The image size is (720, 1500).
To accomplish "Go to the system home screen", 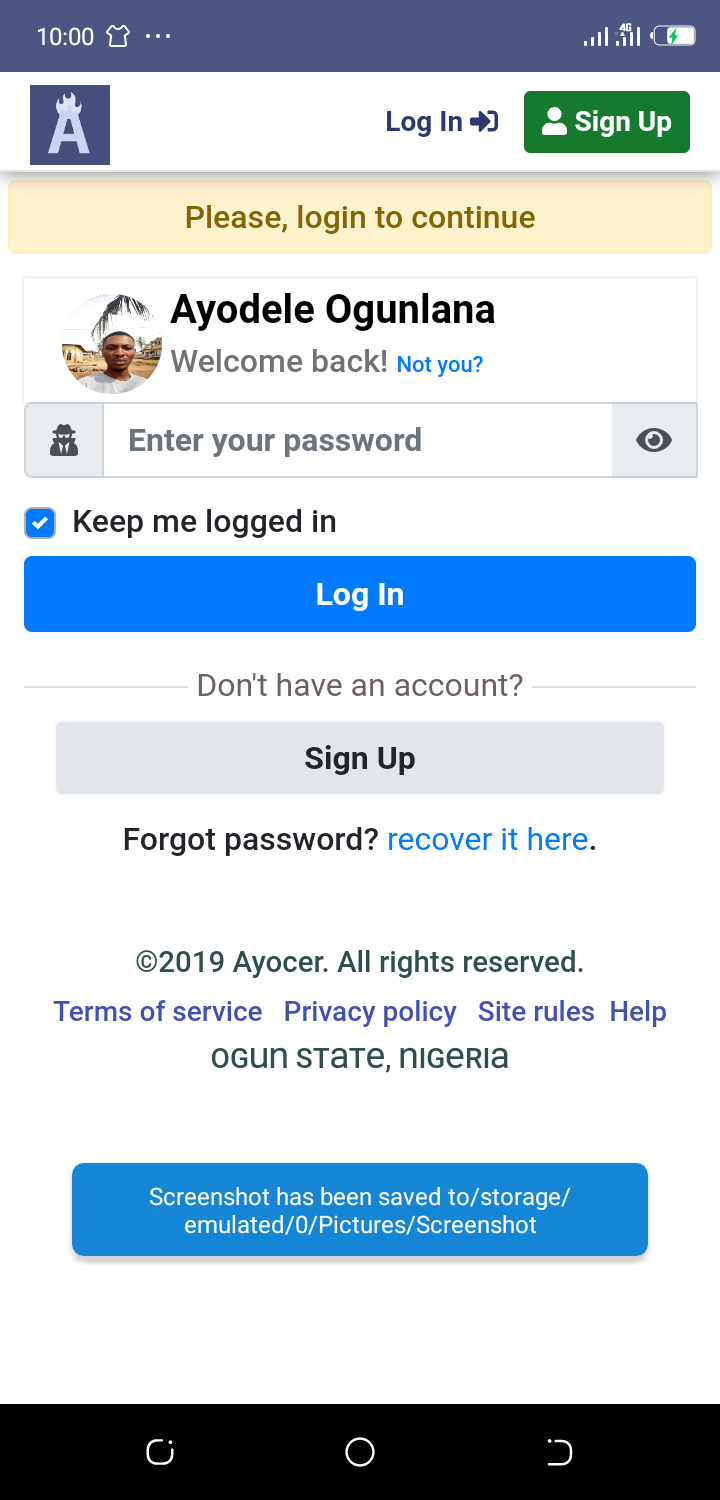I will pyautogui.click(x=360, y=1452).
